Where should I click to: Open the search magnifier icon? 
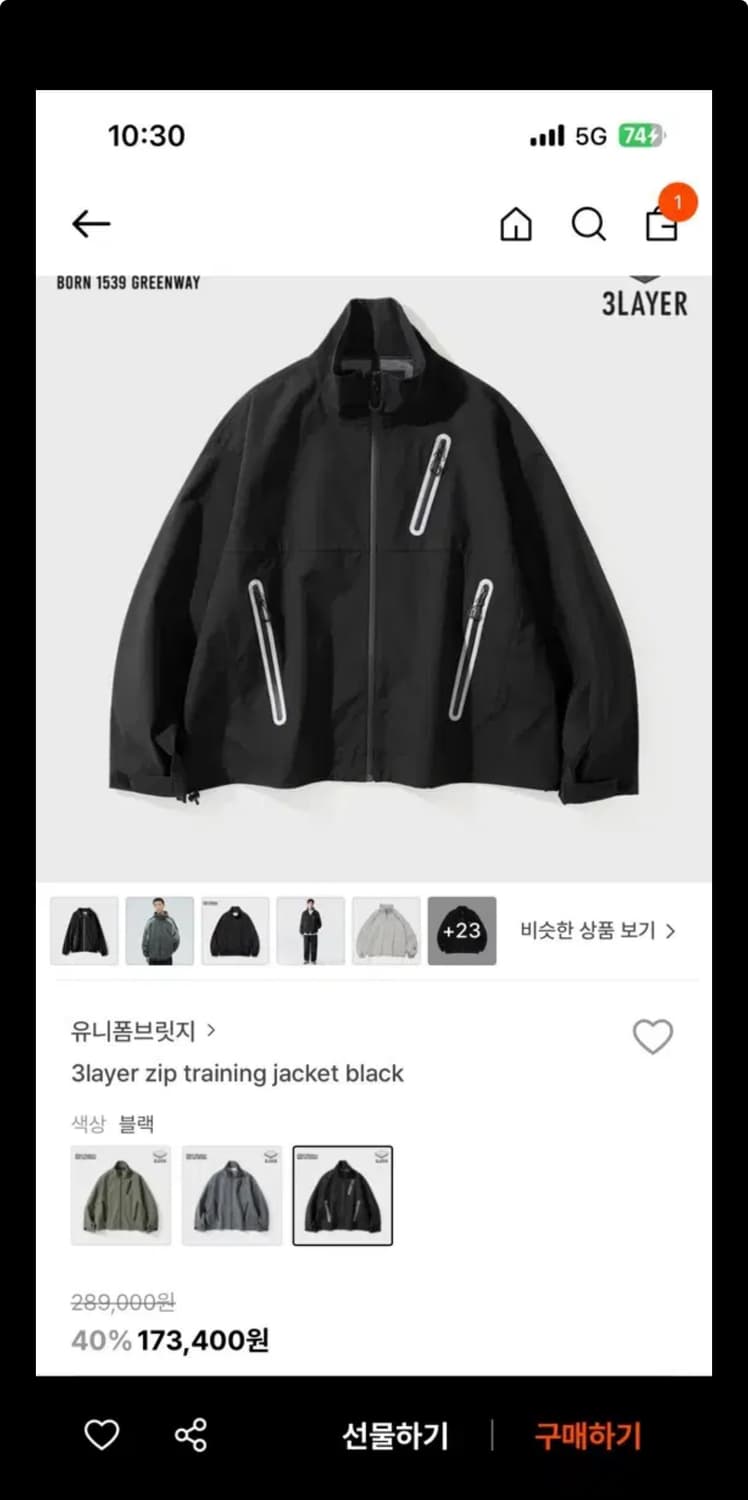[x=588, y=224]
